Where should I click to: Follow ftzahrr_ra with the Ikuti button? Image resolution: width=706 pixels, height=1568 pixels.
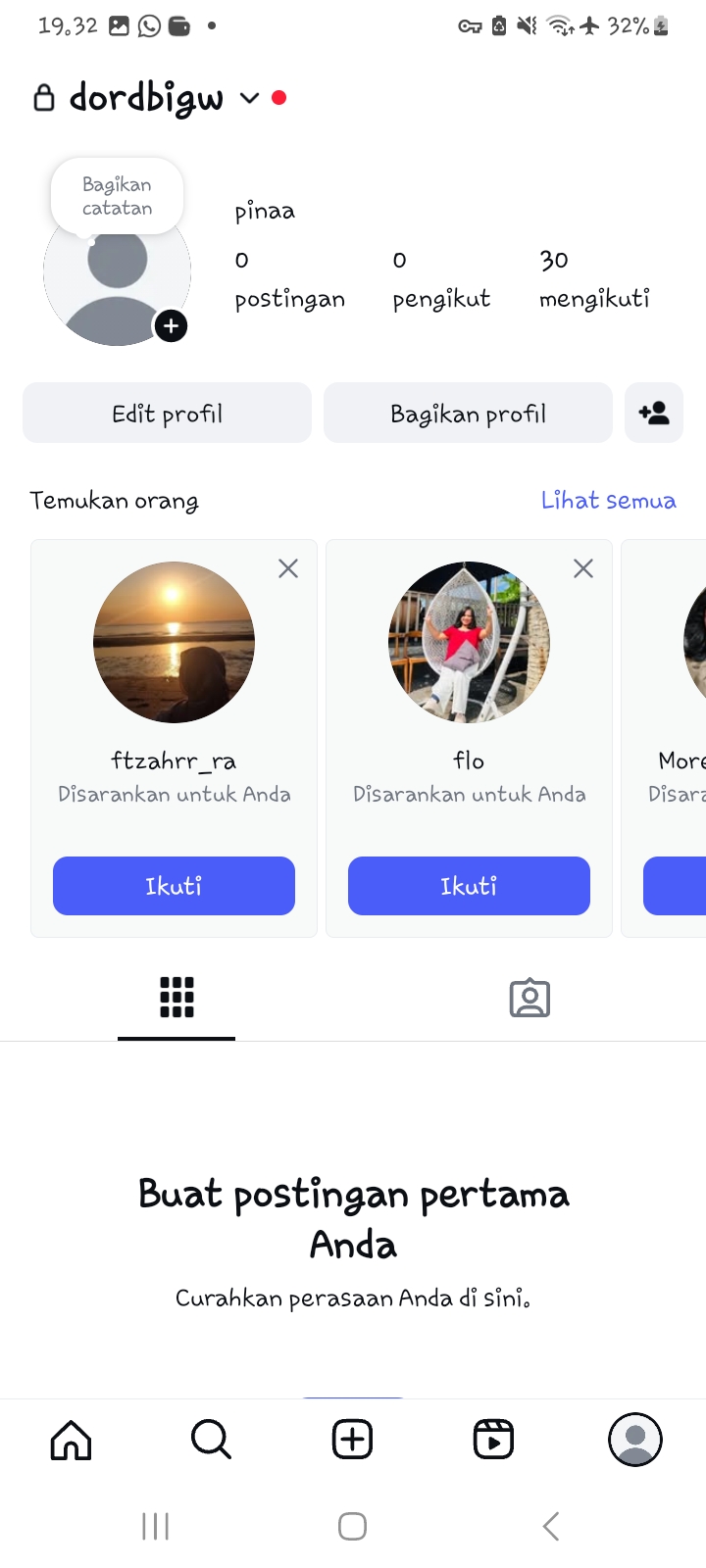(174, 886)
